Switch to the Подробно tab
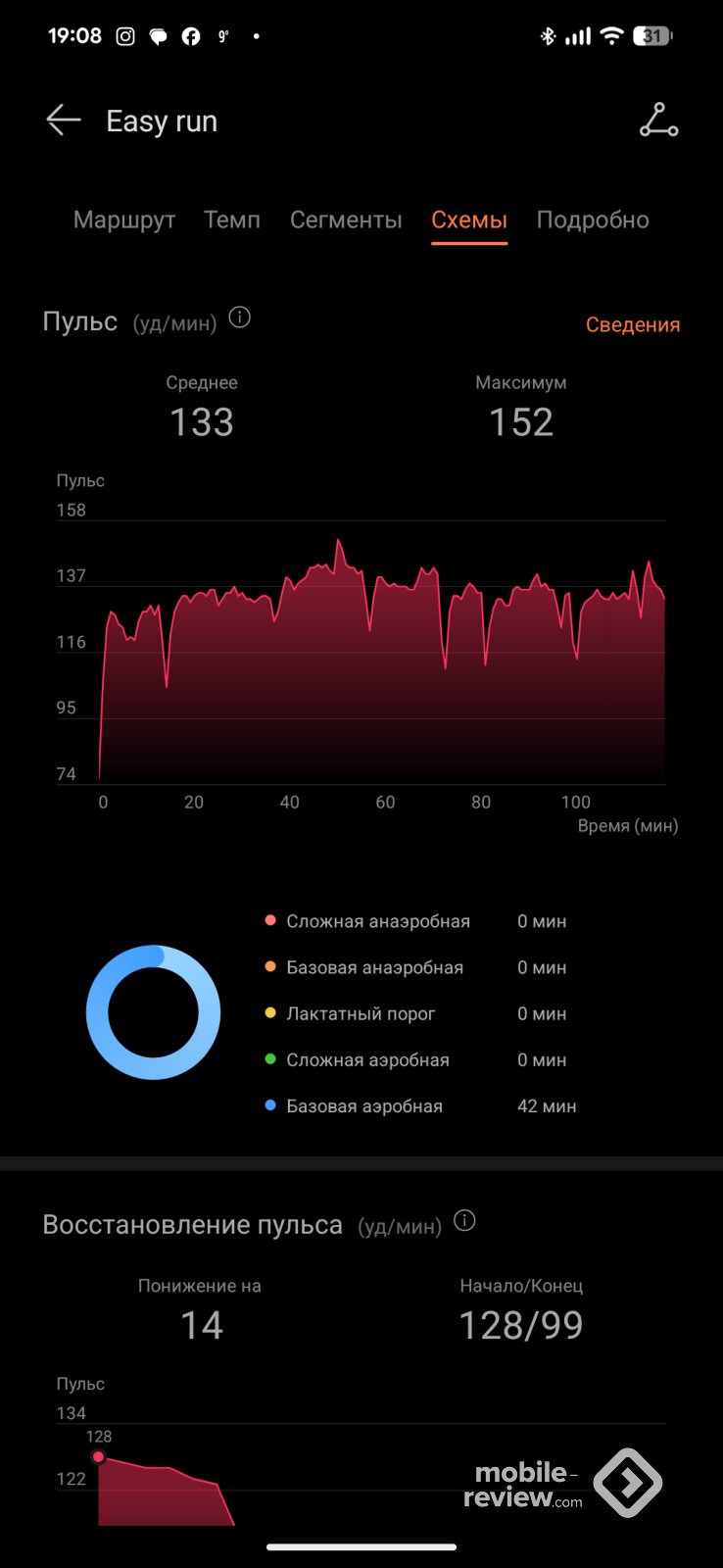Viewport: 723px width, 1568px height. [x=593, y=220]
